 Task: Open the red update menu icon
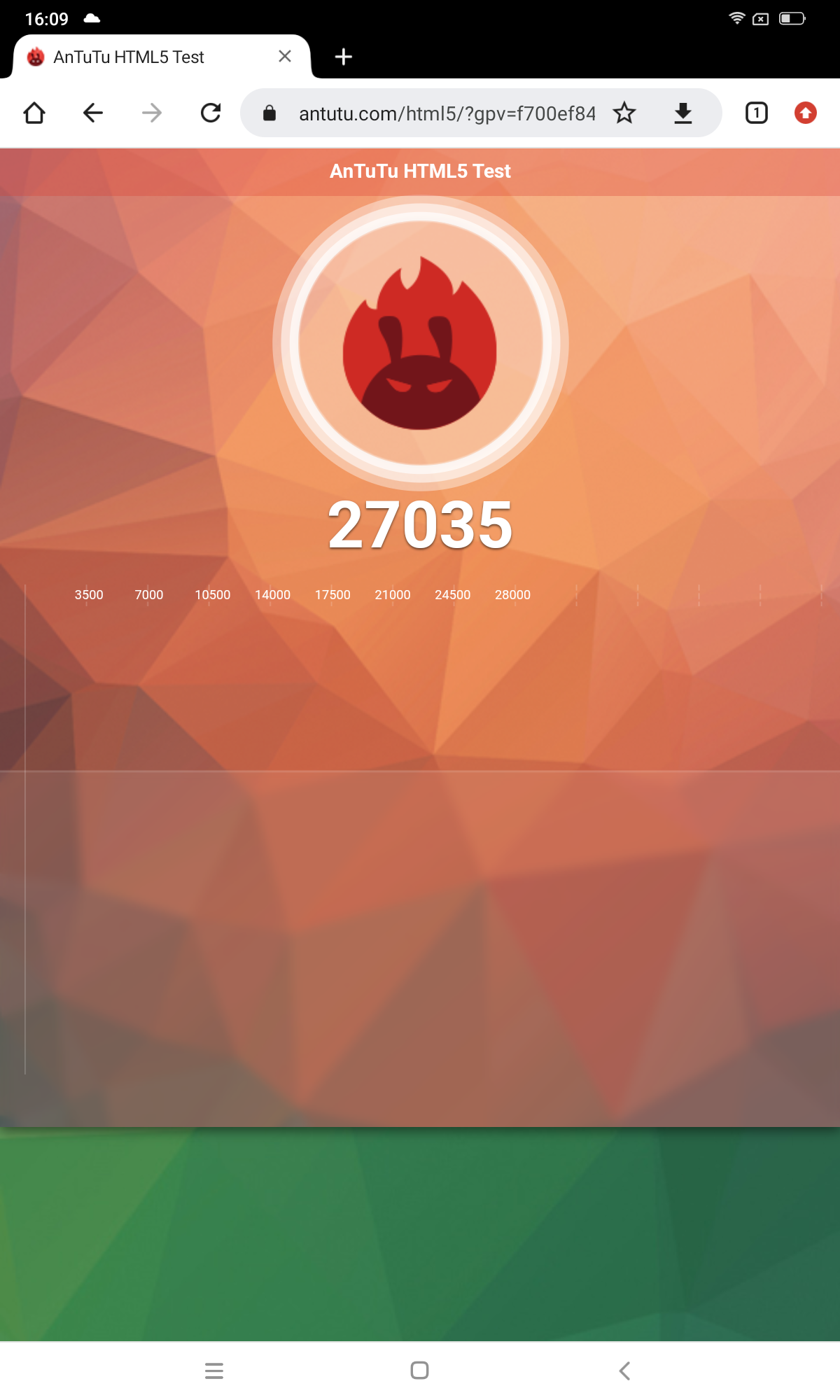[805, 113]
